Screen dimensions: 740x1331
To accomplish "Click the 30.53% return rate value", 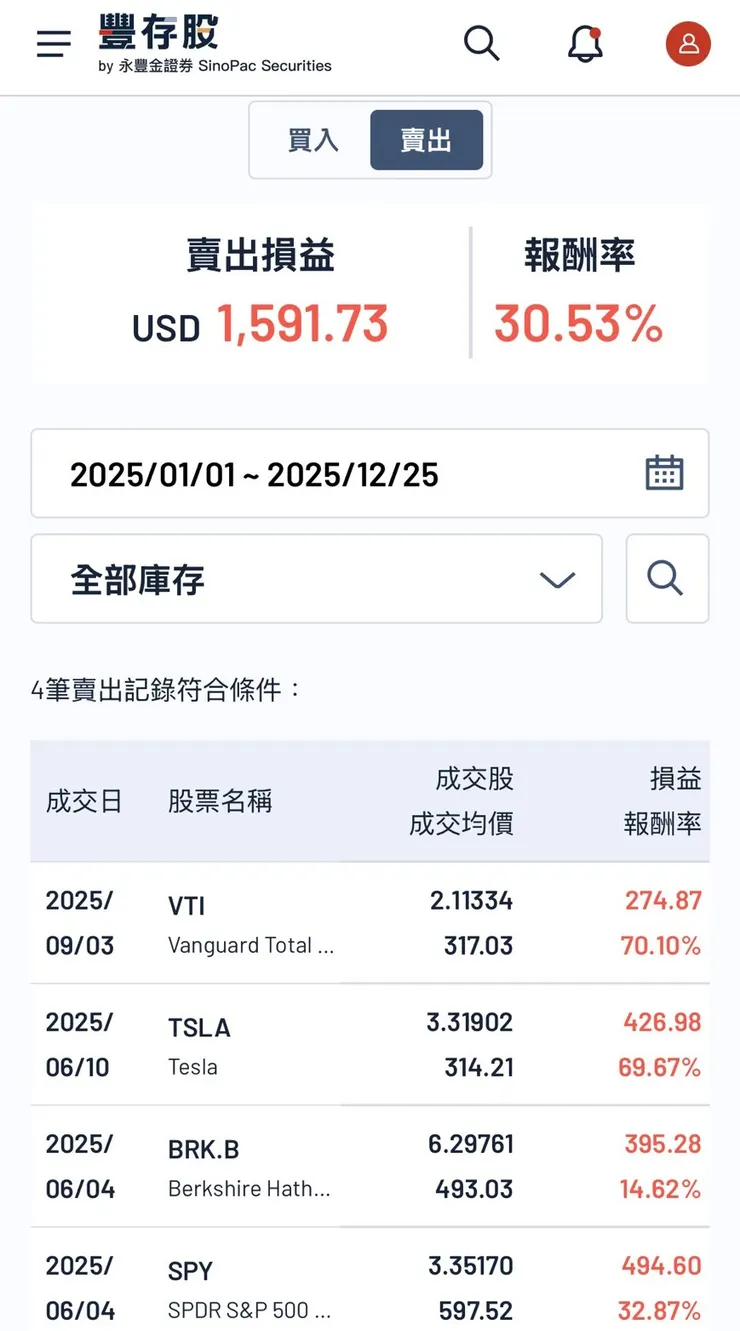I will click(x=578, y=324).
